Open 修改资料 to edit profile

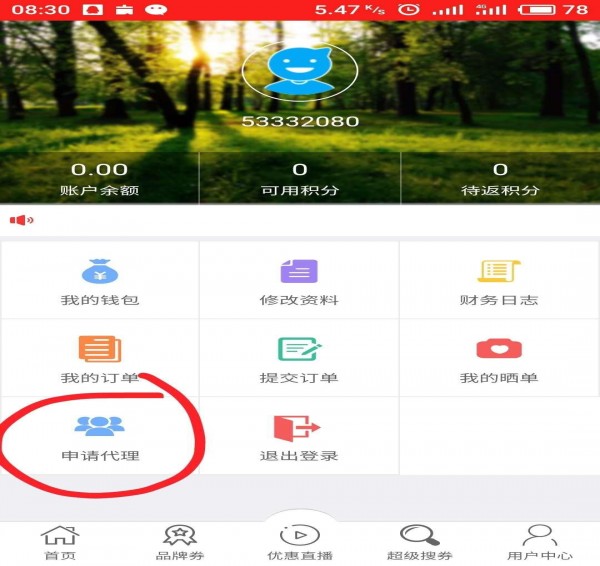299,282
